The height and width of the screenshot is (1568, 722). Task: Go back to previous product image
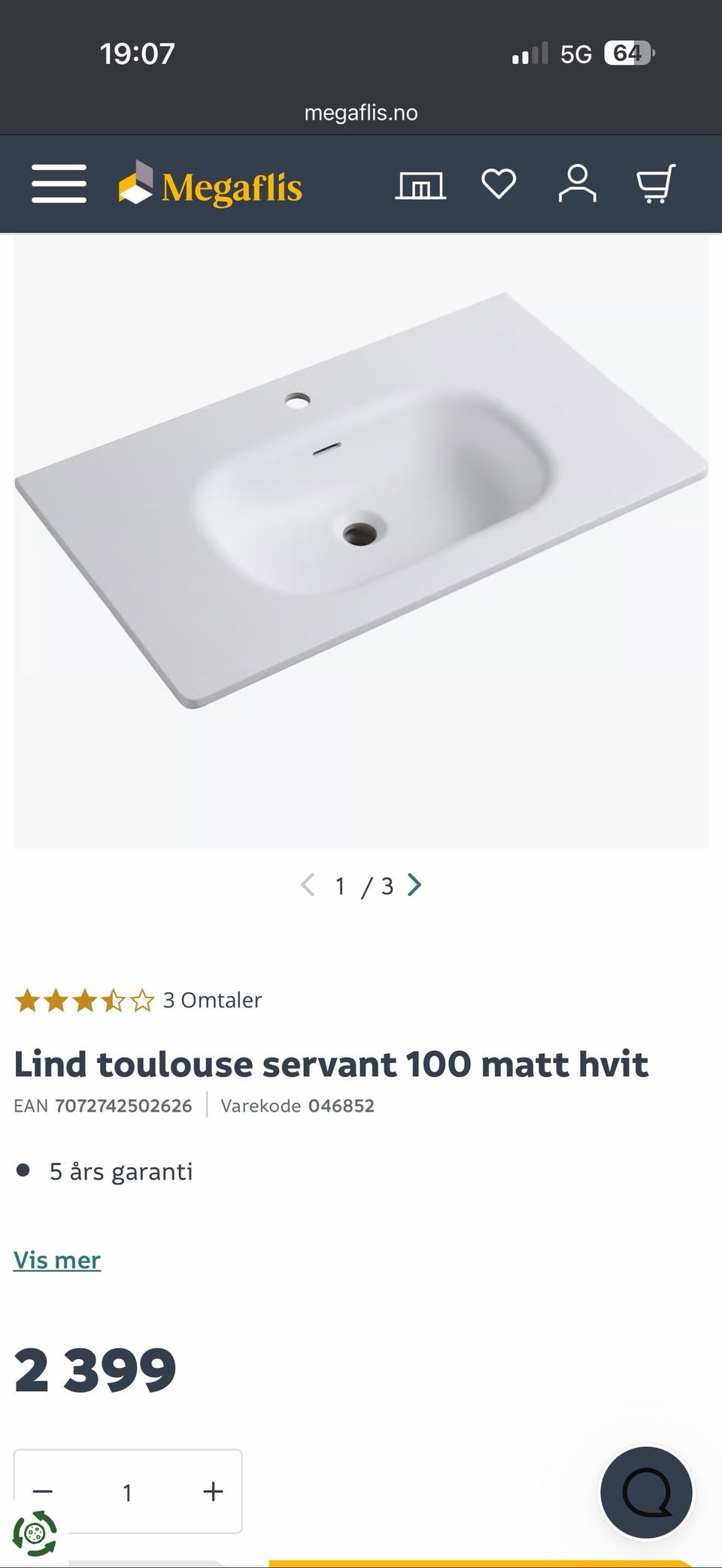(x=308, y=885)
